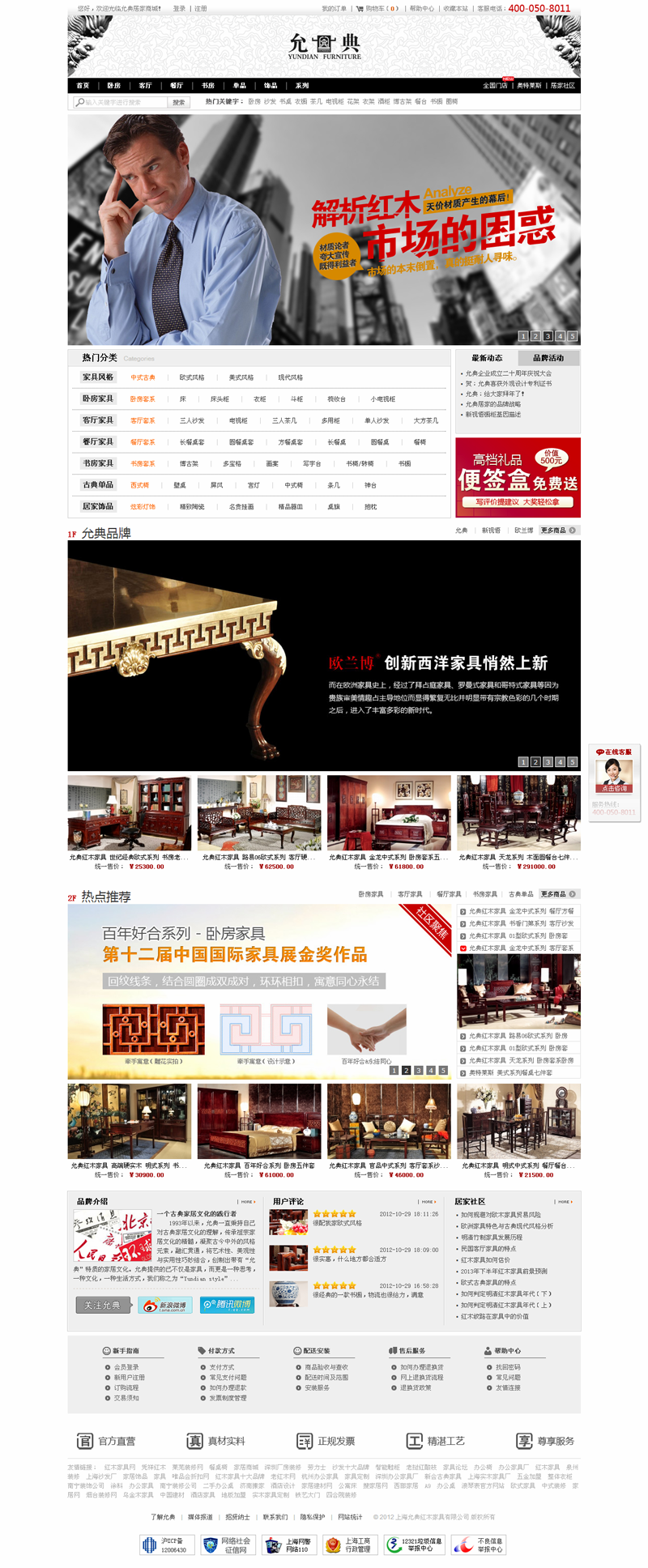Open 三人沙发 under 客厅家具 category

(x=192, y=421)
